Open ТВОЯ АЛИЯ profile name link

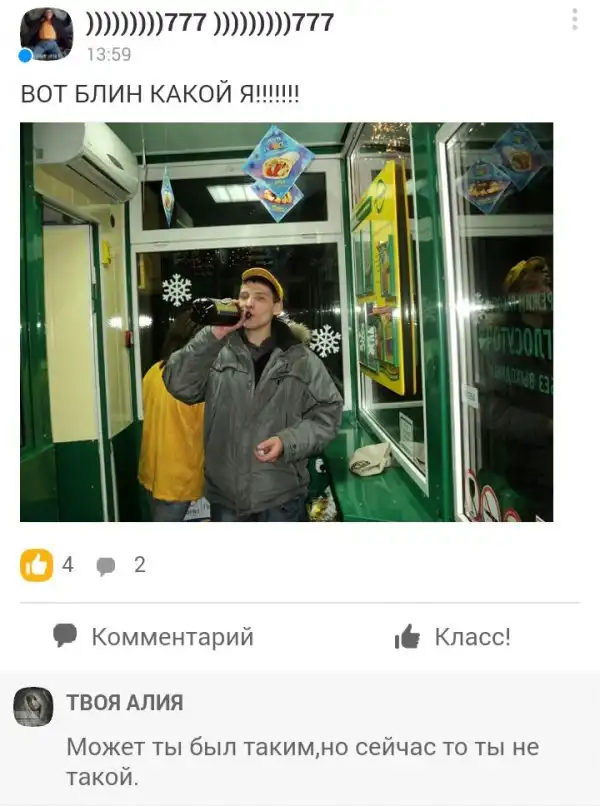point(125,702)
